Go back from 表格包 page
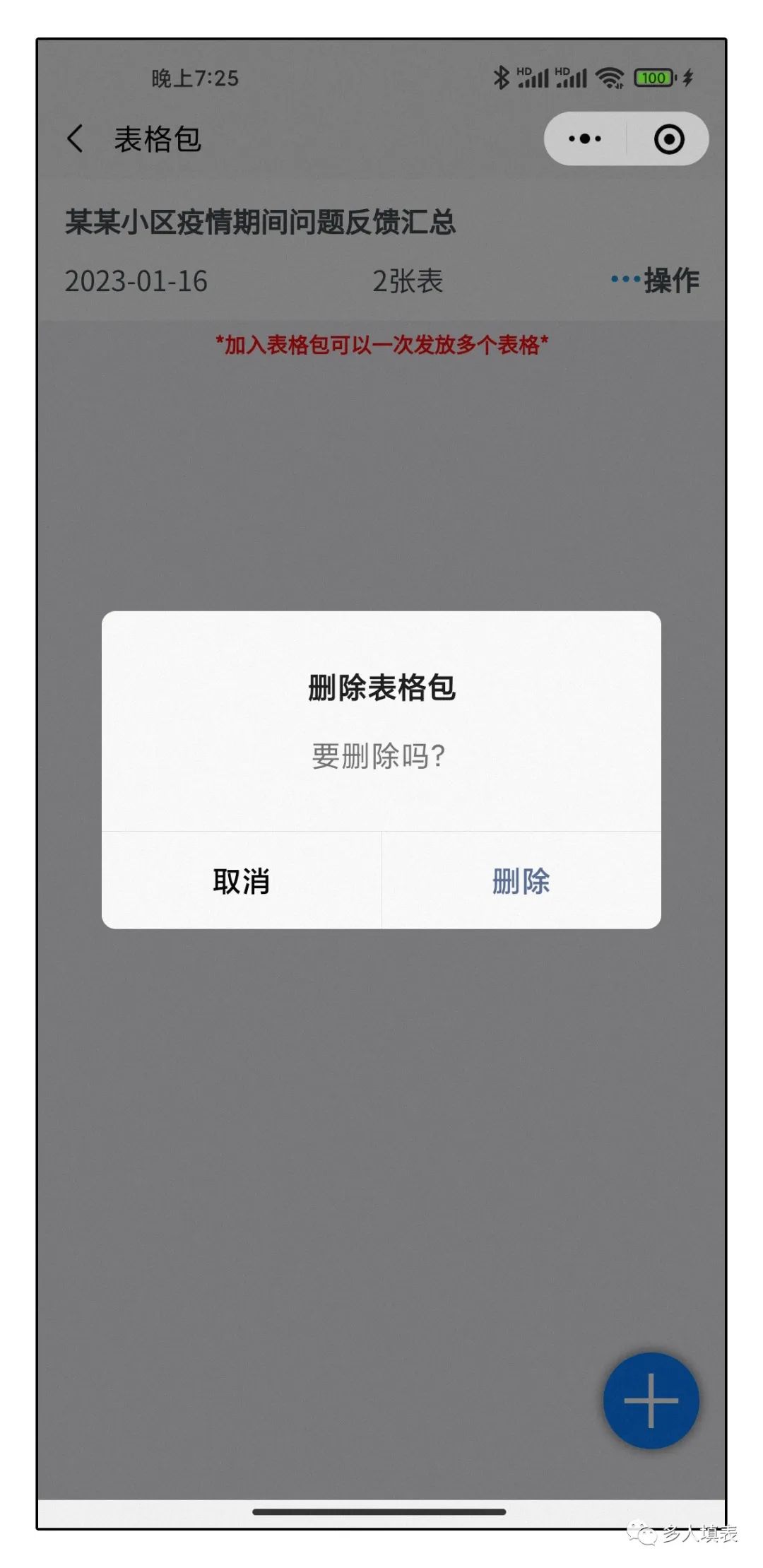This screenshot has width=763, height=1568. pos(76,138)
